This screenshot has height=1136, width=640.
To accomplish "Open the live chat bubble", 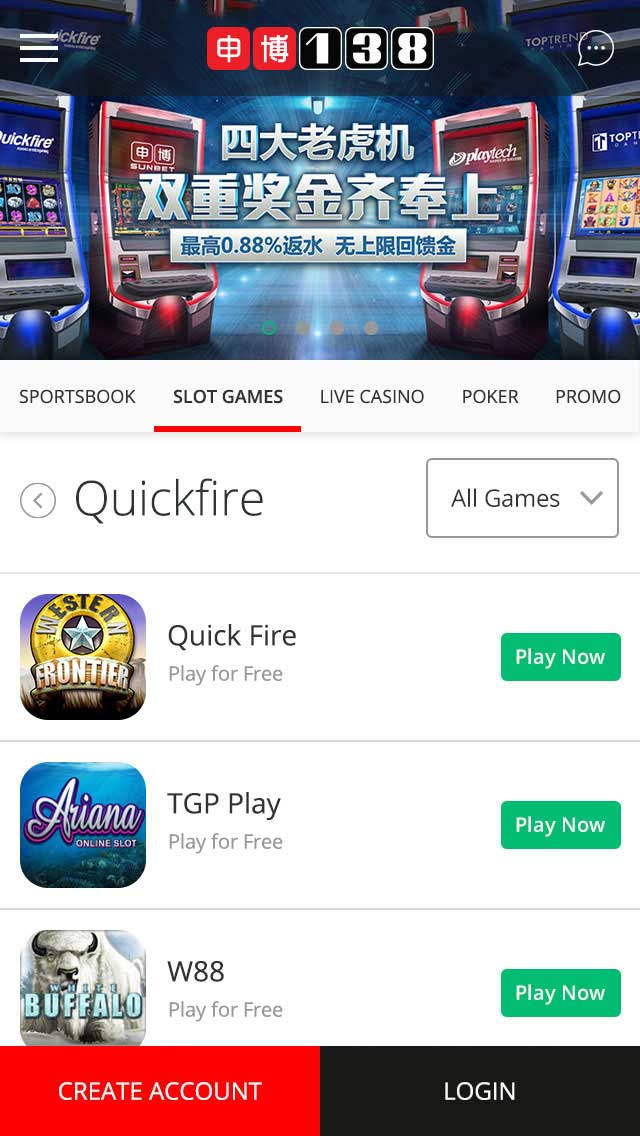I will point(596,47).
